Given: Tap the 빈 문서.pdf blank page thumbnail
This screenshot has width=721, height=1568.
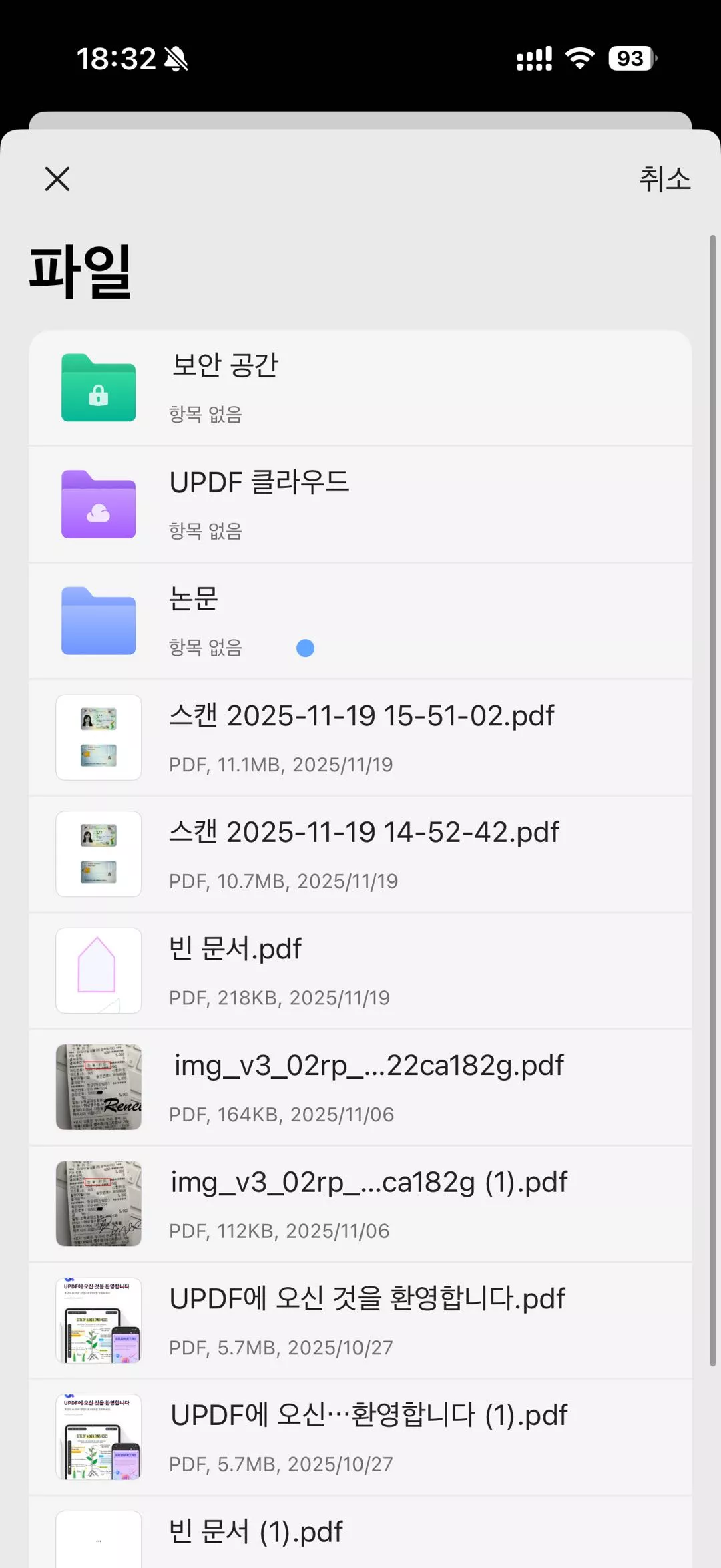Looking at the screenshot, I should [x=98, y=970].
